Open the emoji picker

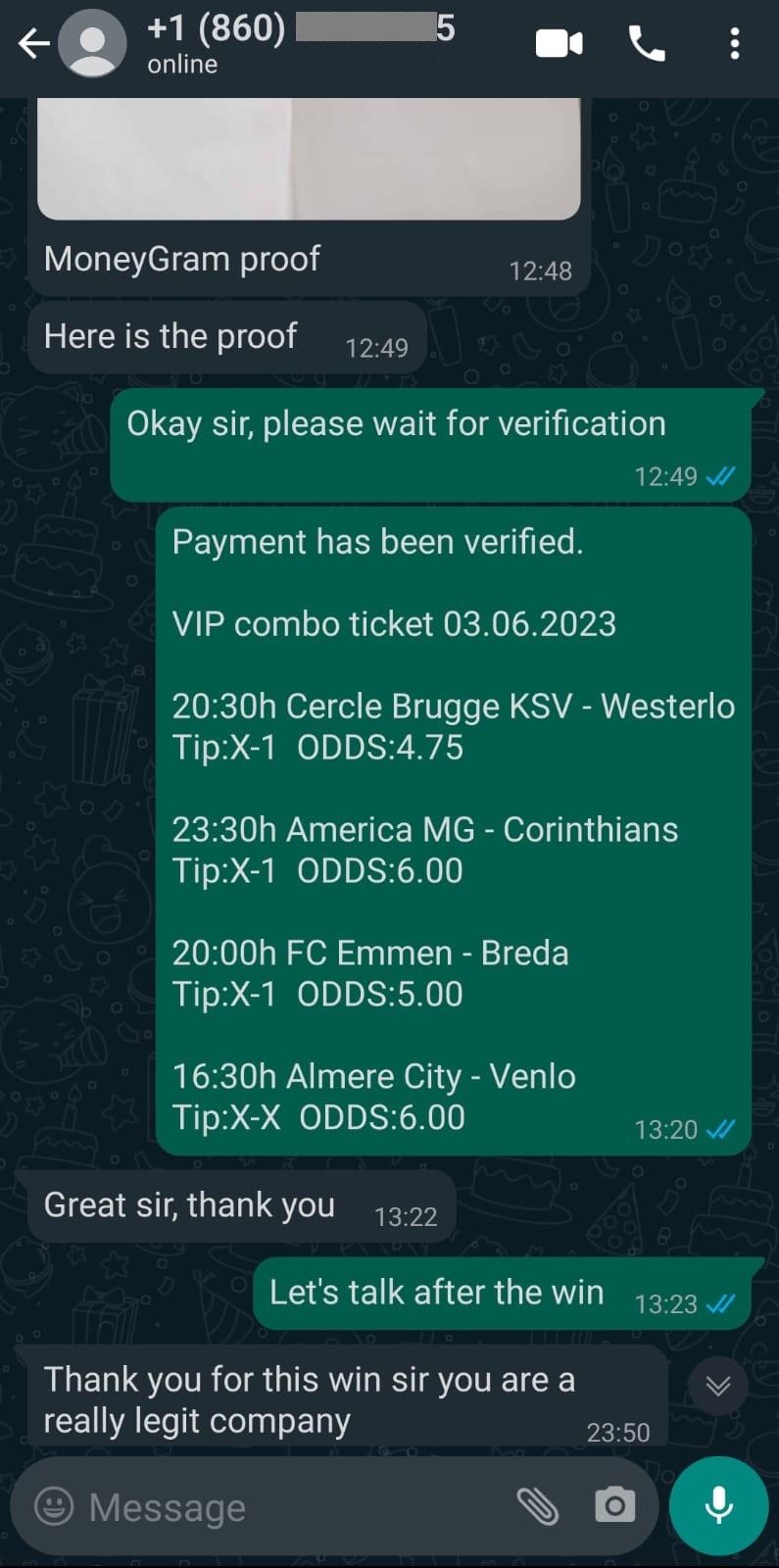[x=54, y=1505]
